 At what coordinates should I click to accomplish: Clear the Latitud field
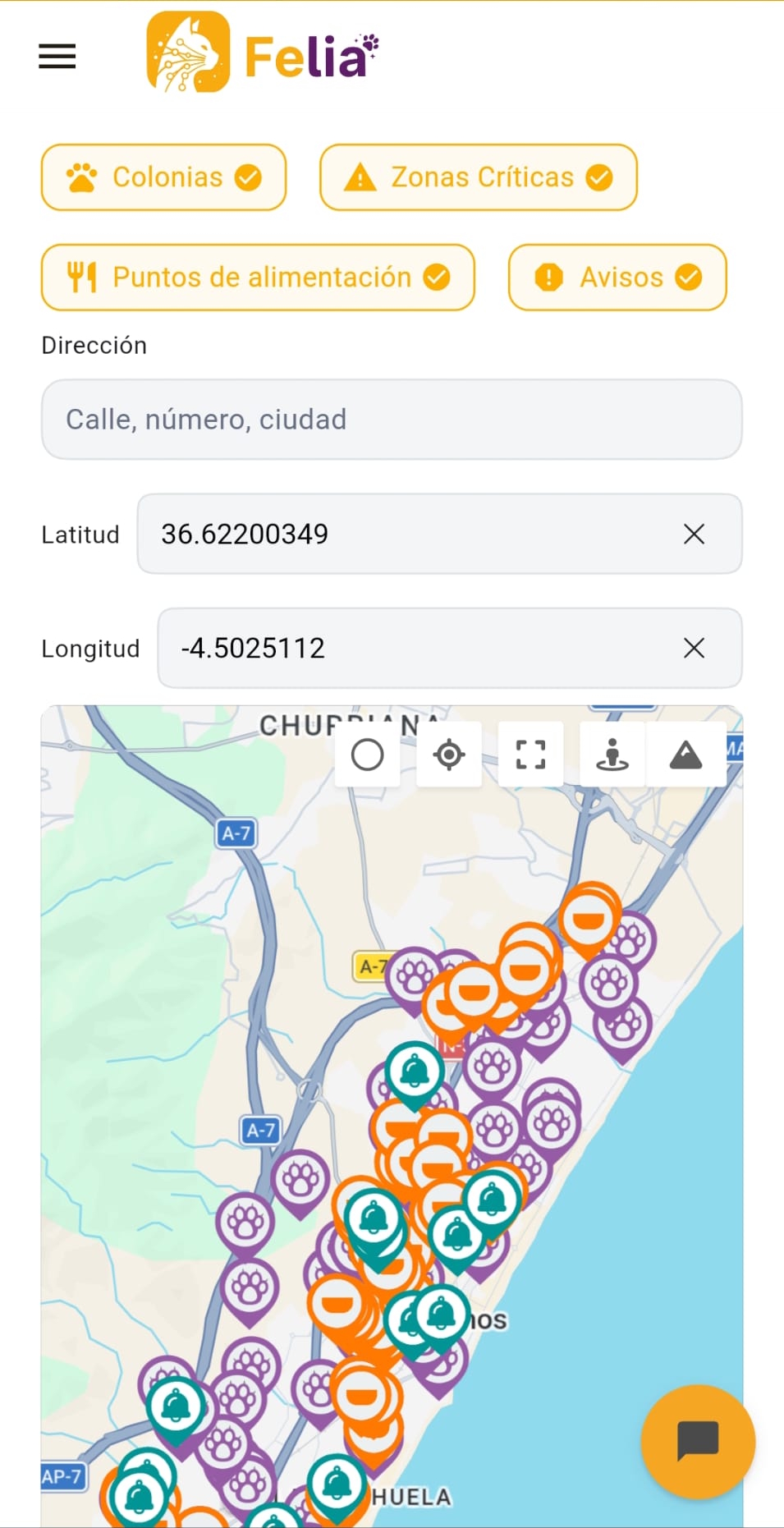(694, 535)
